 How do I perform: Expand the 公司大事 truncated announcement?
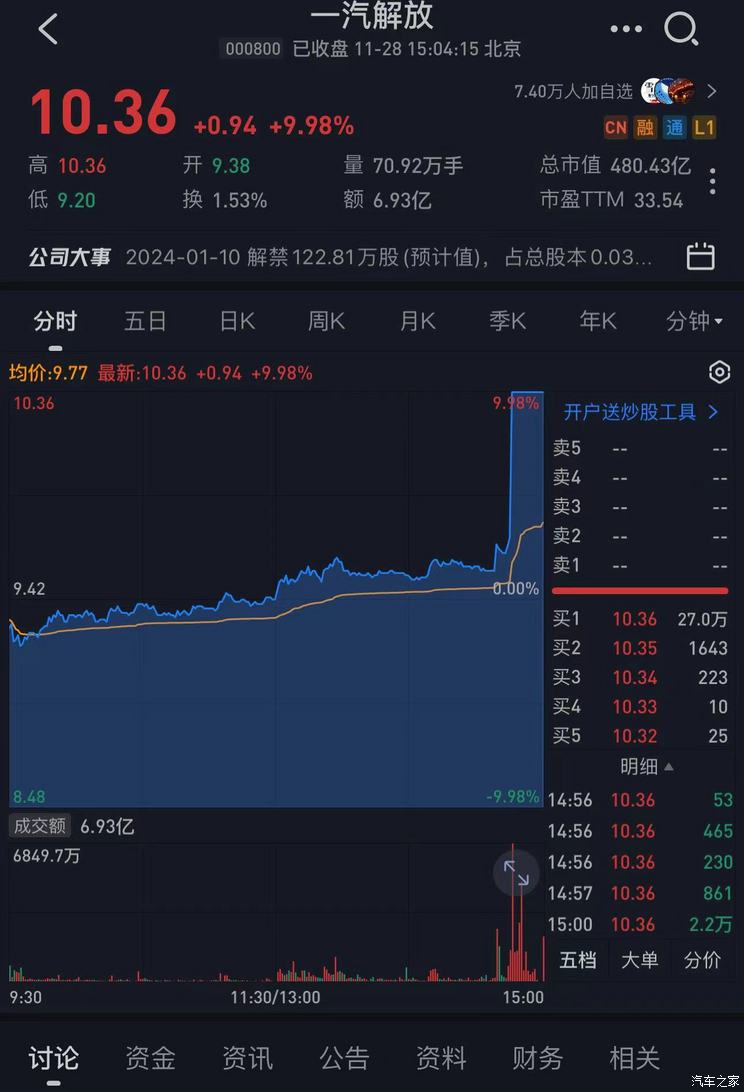400,257
